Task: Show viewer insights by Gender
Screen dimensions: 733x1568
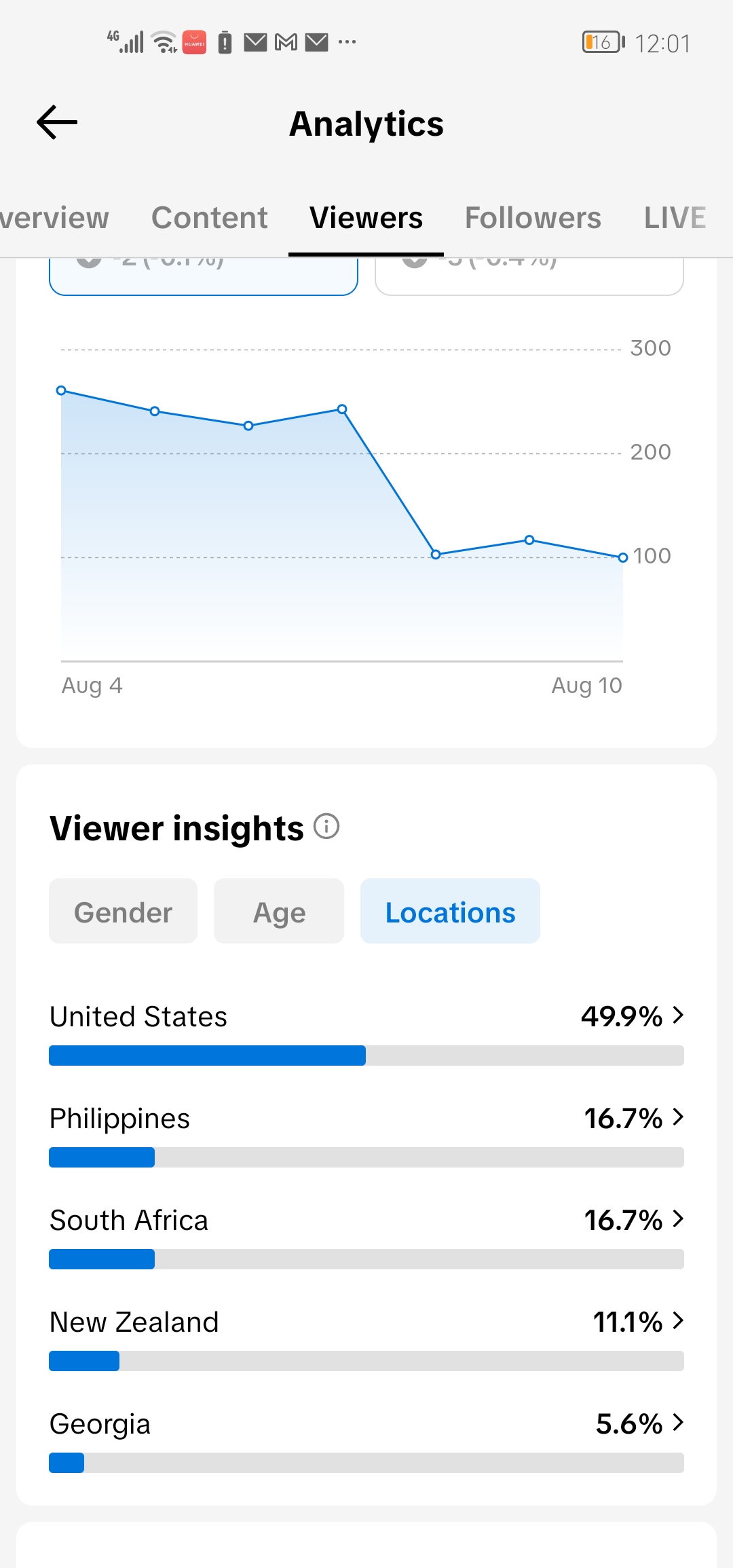Action: click(123, 911)
